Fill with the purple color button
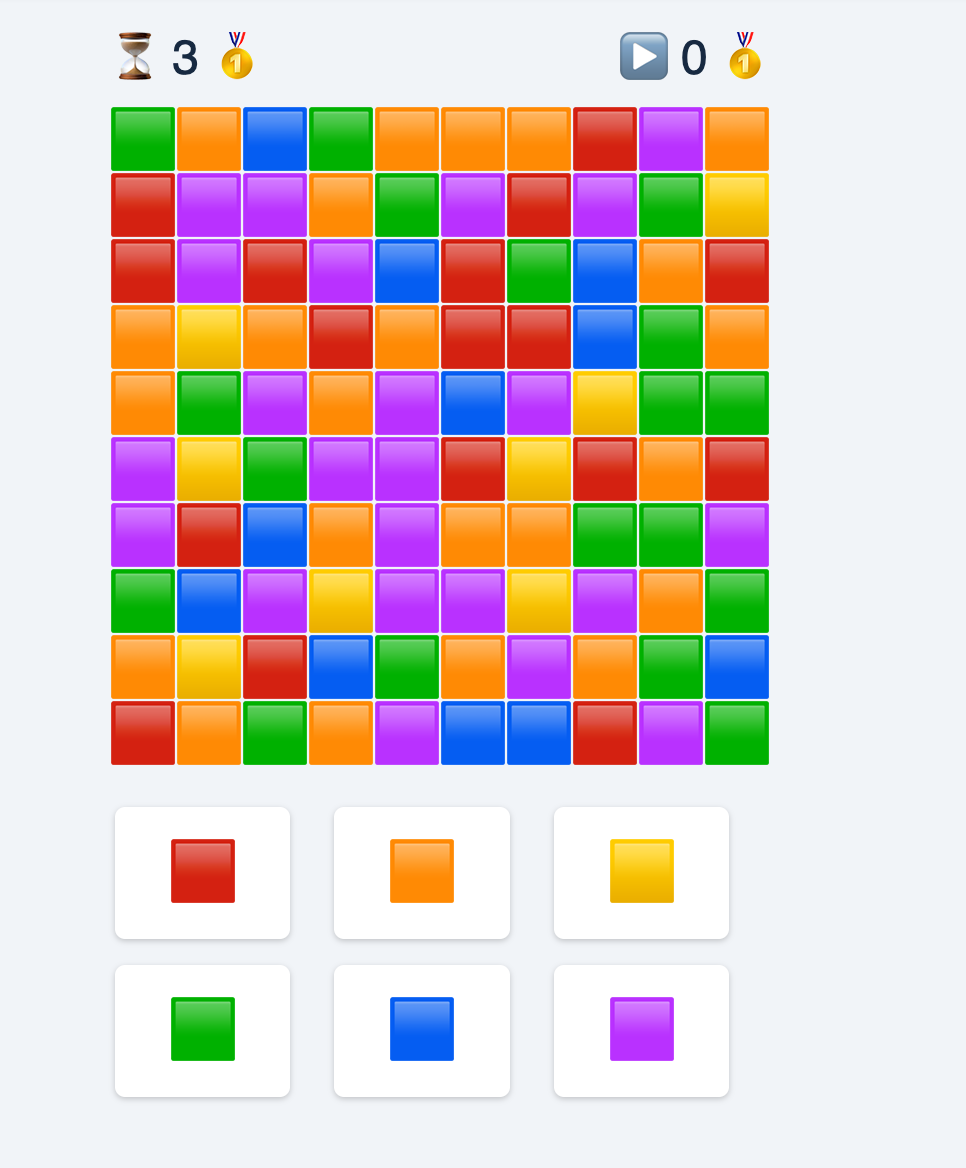 click(x=641, y=1030)
